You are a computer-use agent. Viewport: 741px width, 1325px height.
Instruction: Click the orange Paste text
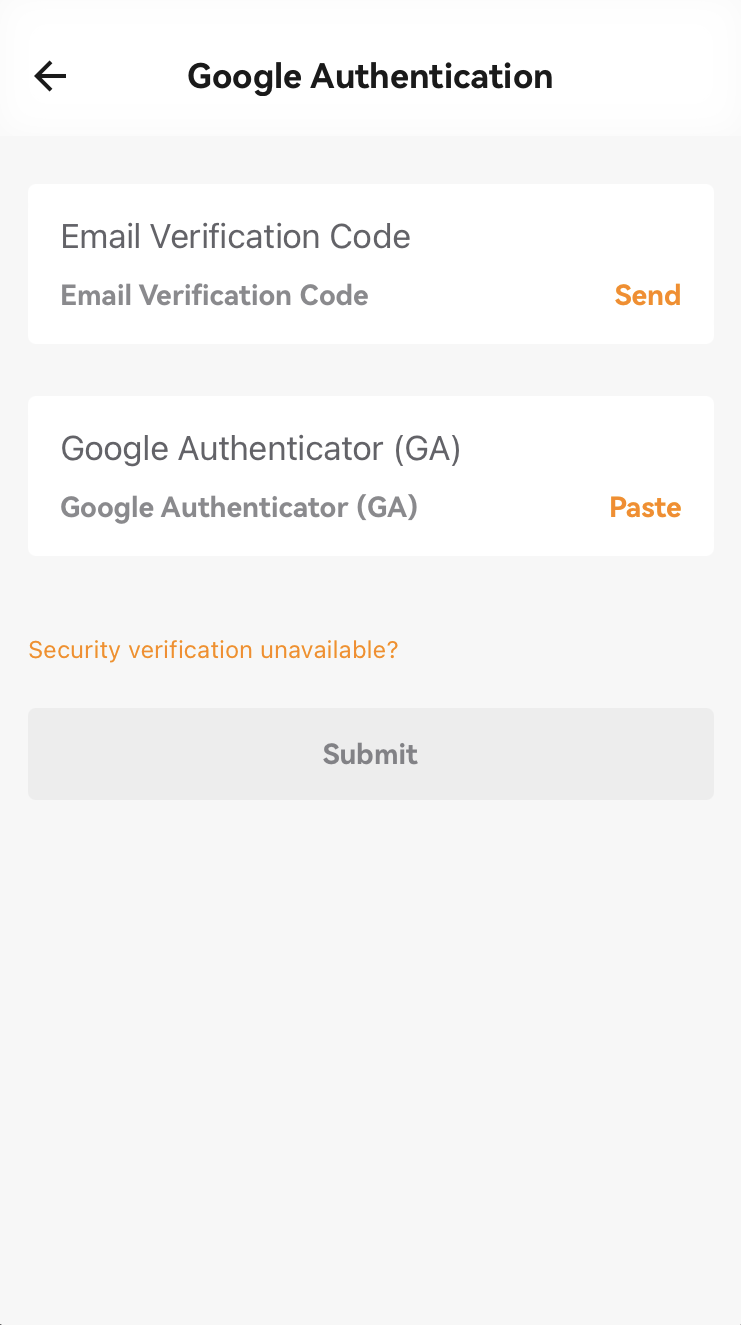645,507
